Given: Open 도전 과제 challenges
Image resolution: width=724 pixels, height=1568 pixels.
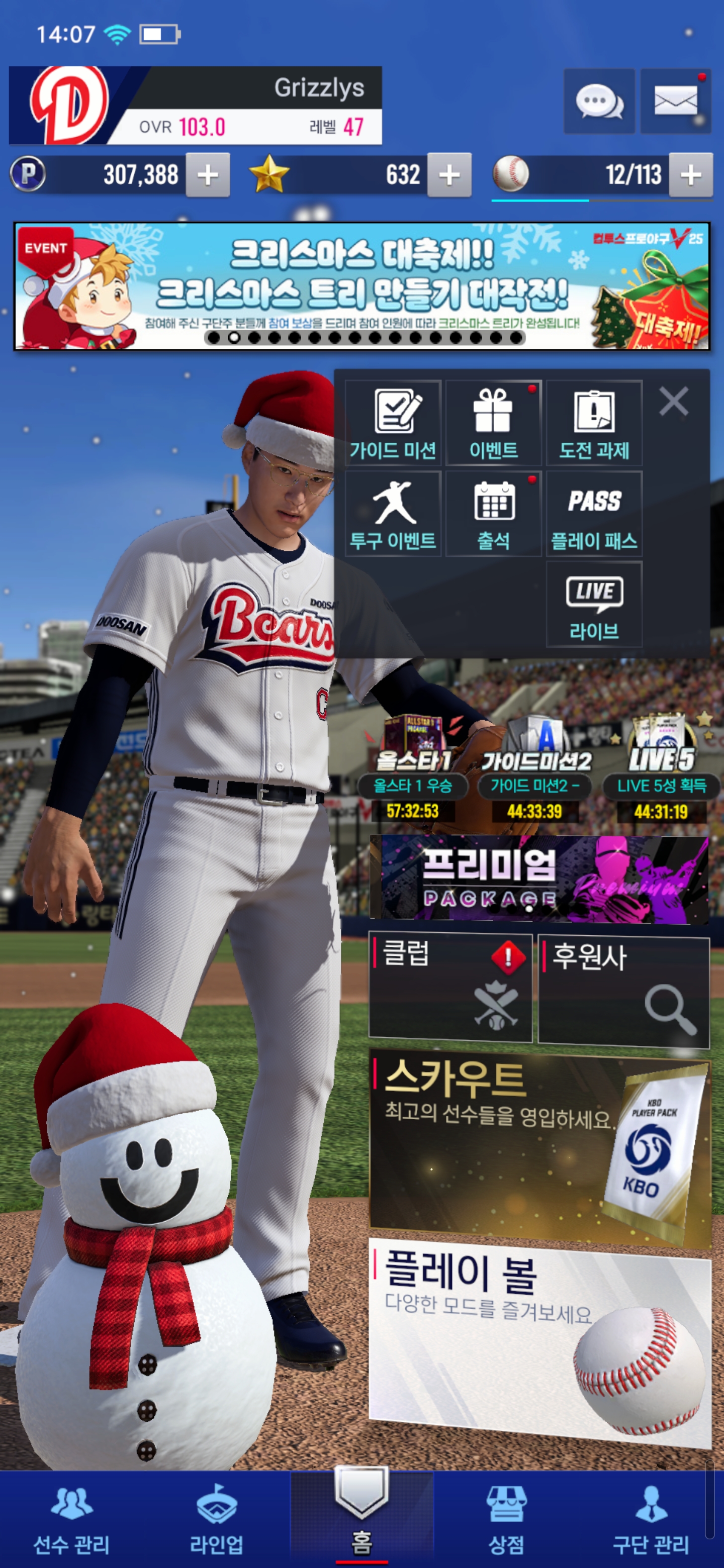Looking at the screenshot, I should (x=594, y=423).
